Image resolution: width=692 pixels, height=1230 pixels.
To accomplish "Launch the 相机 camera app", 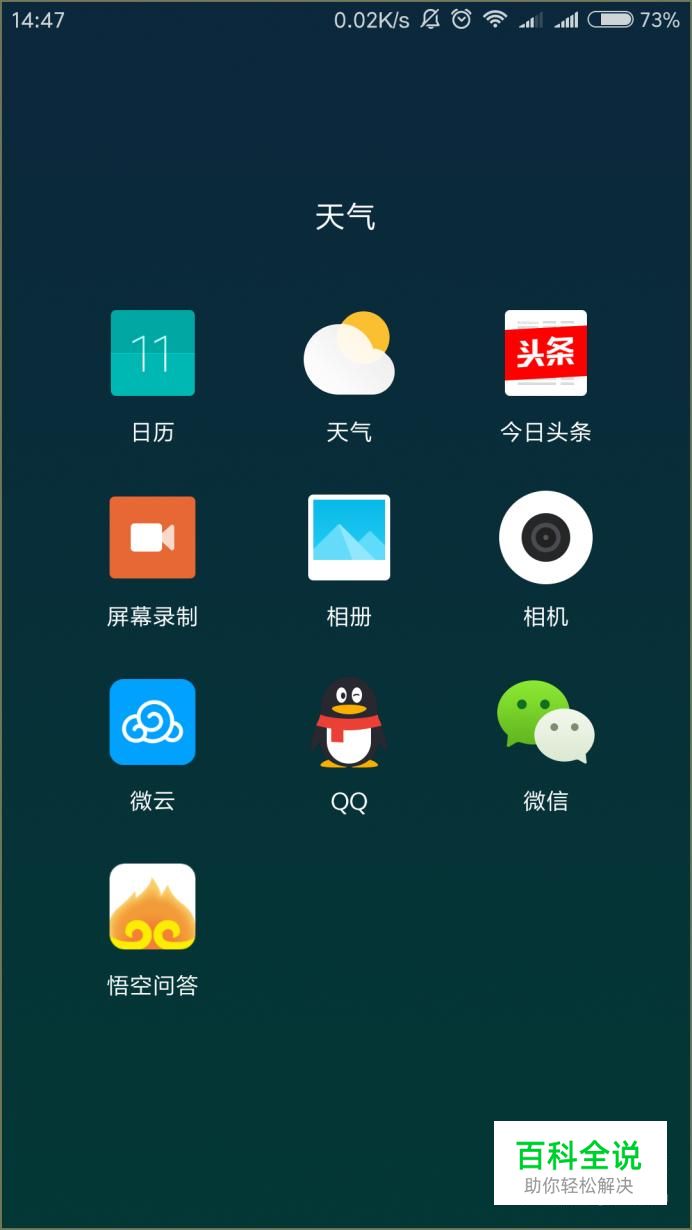I will click(545, 538).
